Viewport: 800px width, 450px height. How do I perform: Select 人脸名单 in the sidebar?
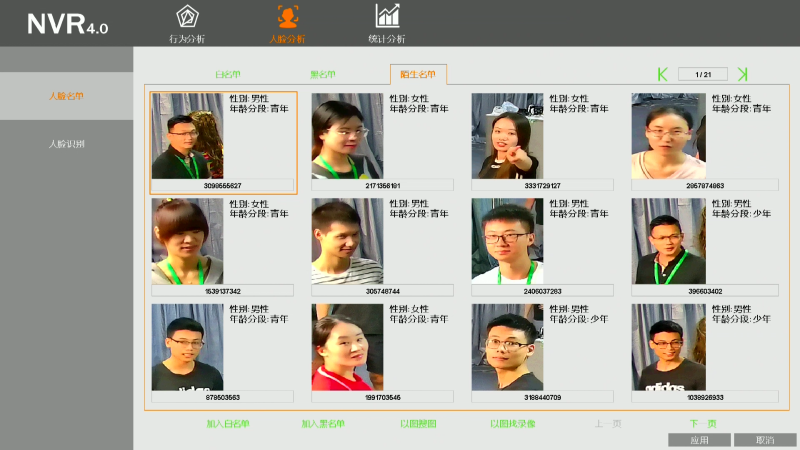66,96
